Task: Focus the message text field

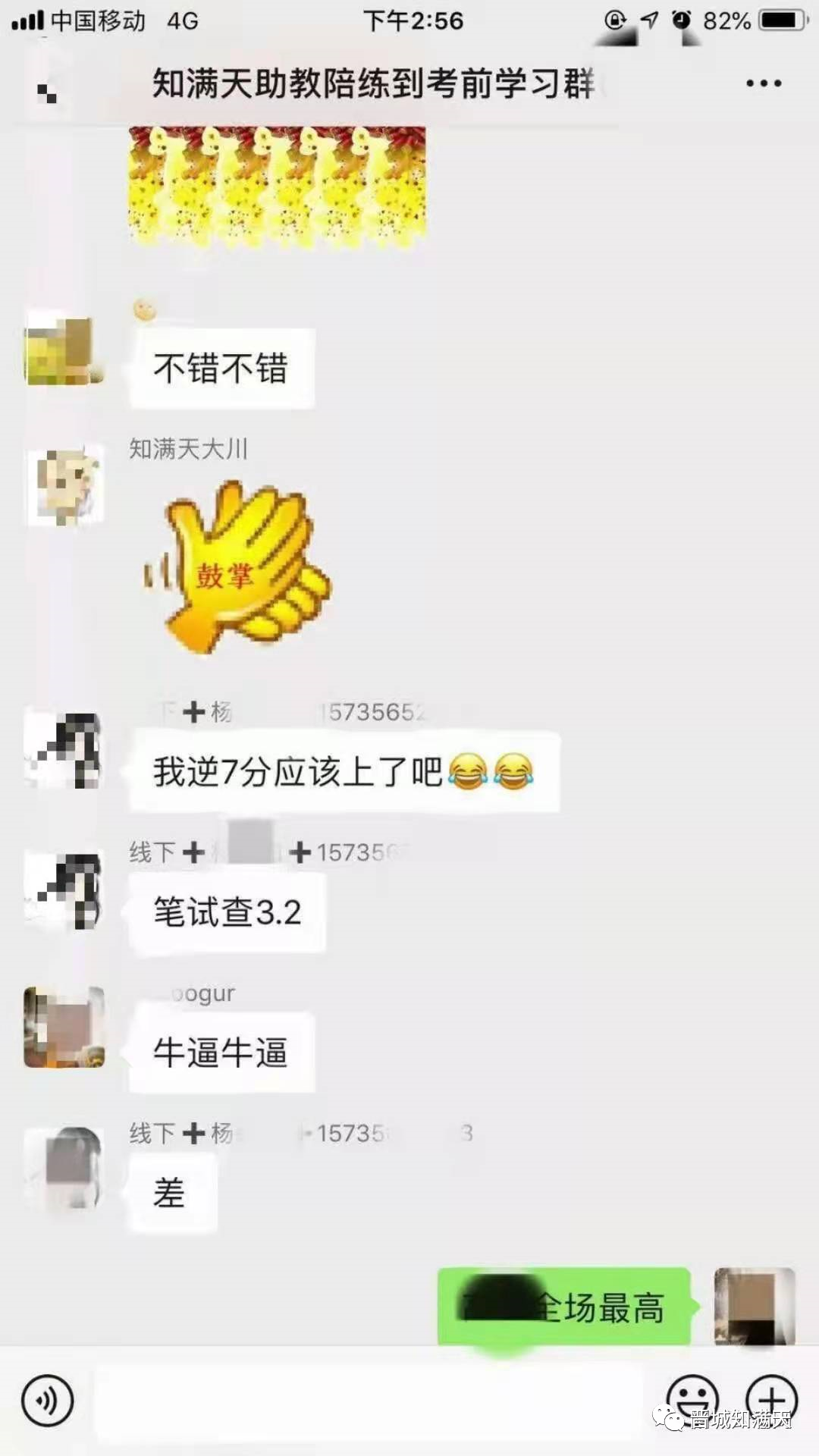Action: point(369,1401)
